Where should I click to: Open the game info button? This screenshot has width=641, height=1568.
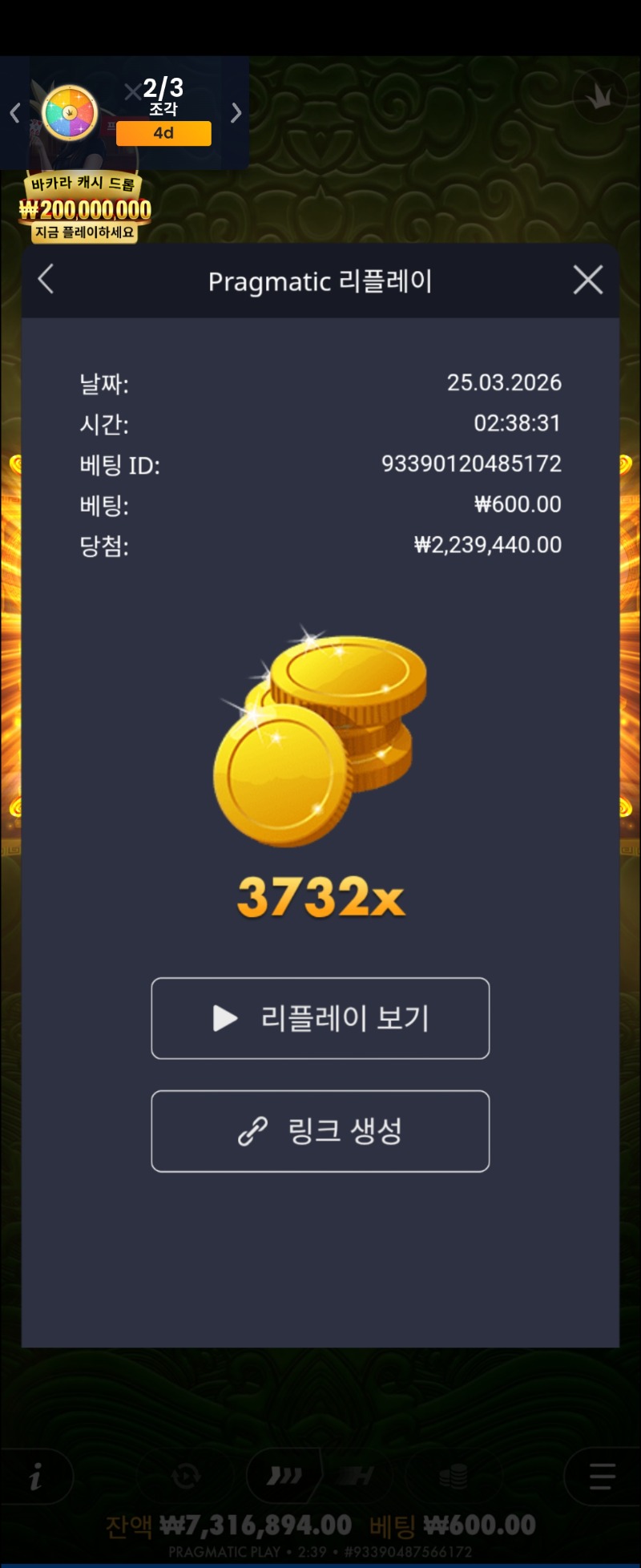[x=36, y=1476]
